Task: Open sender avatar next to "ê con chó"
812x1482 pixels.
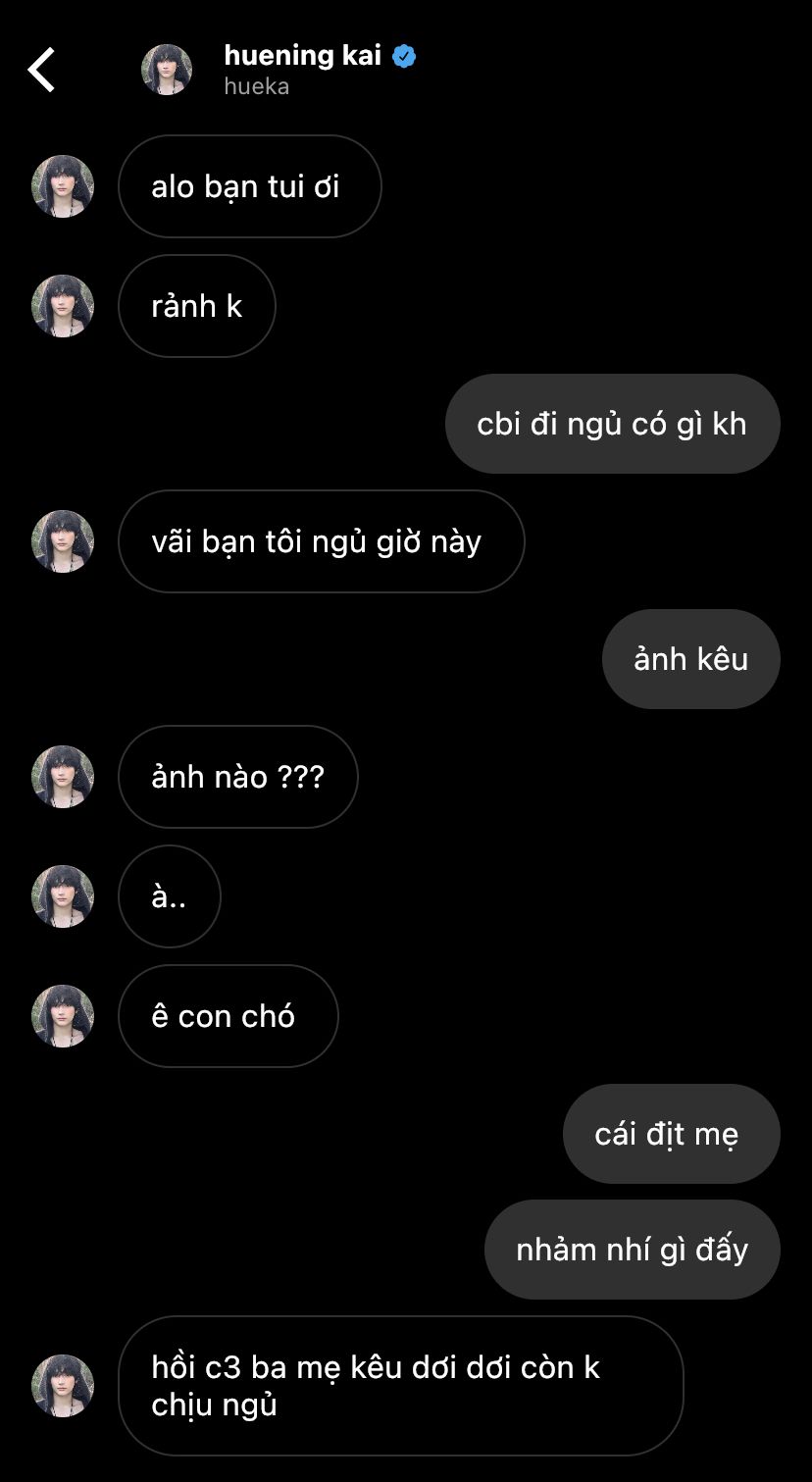Action: (63, 1016)
